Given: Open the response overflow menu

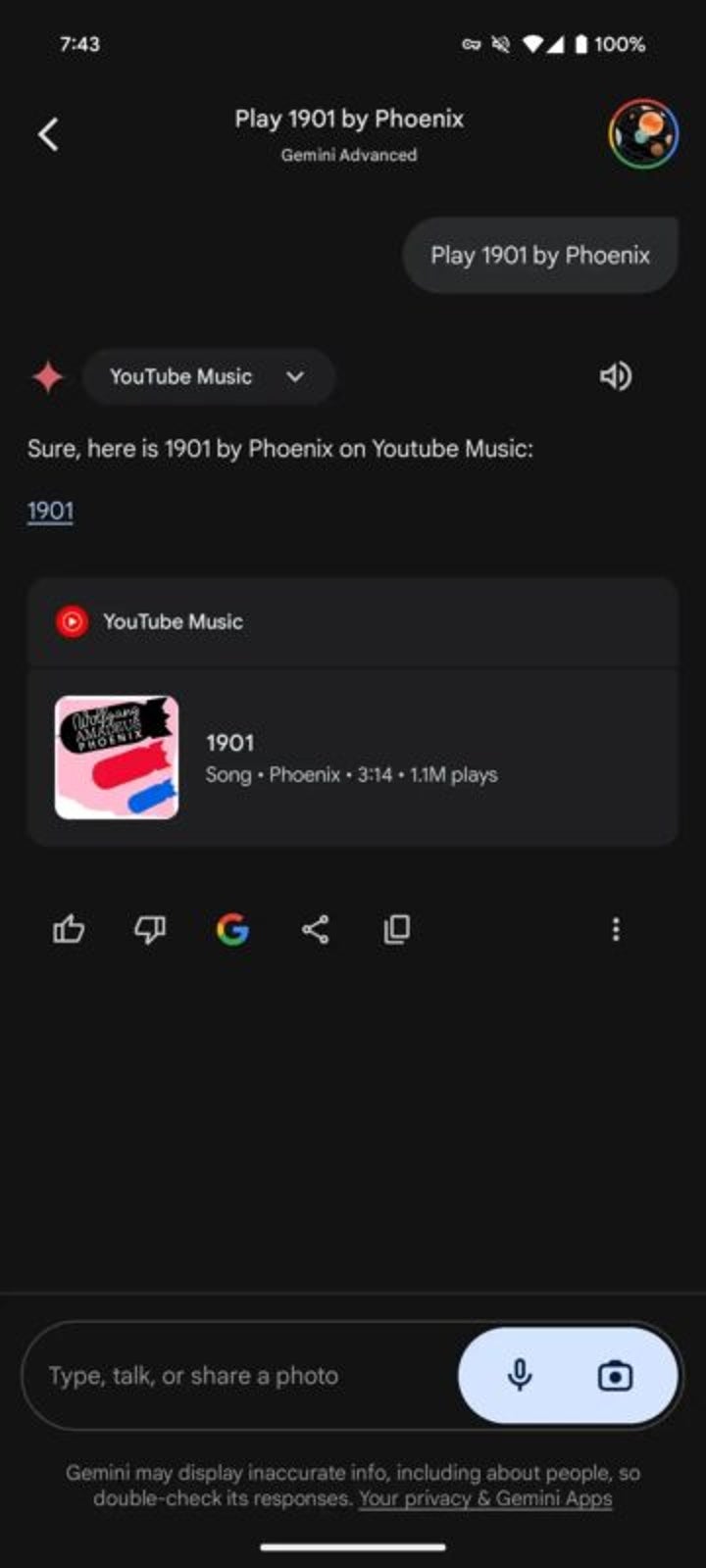Looking at the screenshot, I should click(x=616, y=929).
